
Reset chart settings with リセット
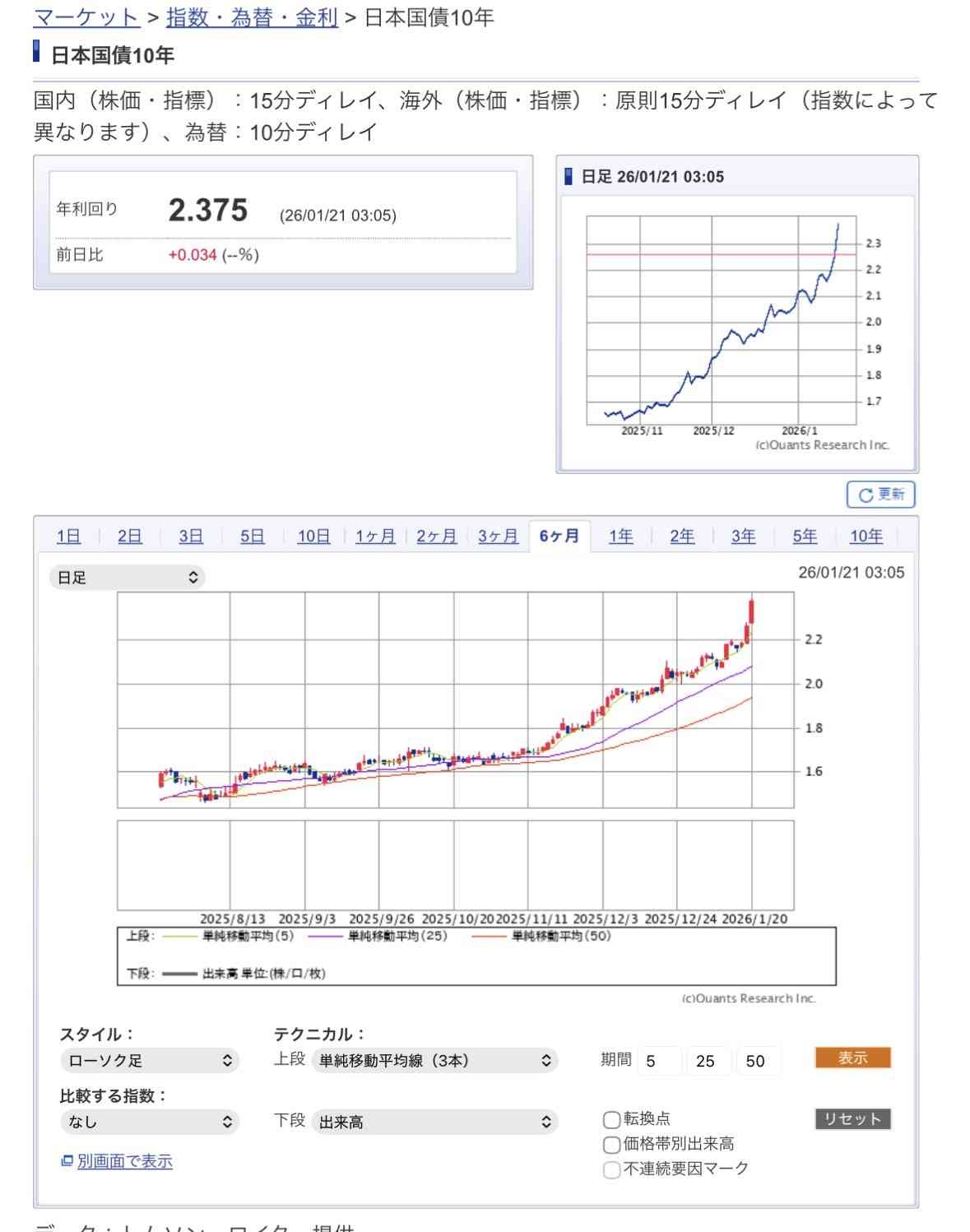click(x=852, y=1119)
